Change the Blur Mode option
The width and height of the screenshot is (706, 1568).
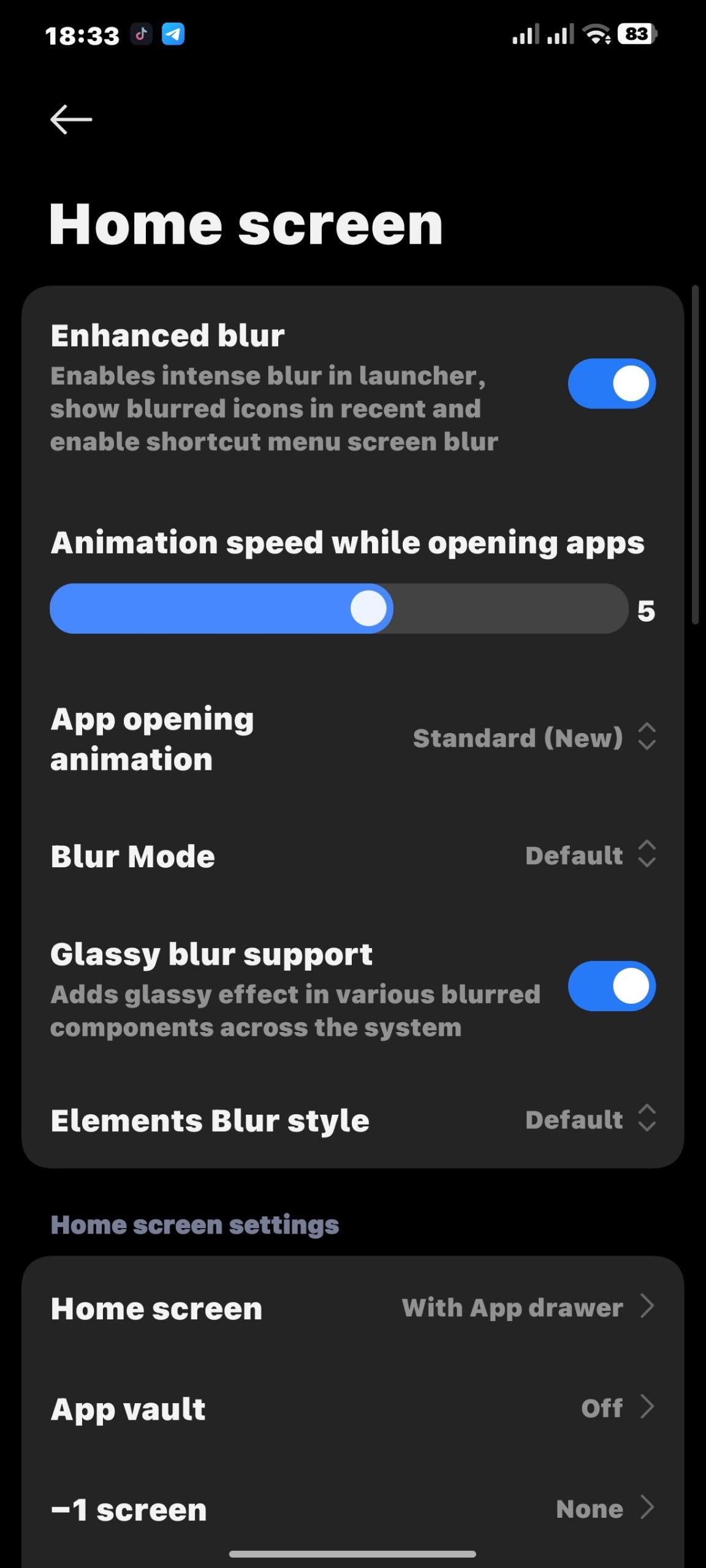pyautogui.click(x=590, y=855)
